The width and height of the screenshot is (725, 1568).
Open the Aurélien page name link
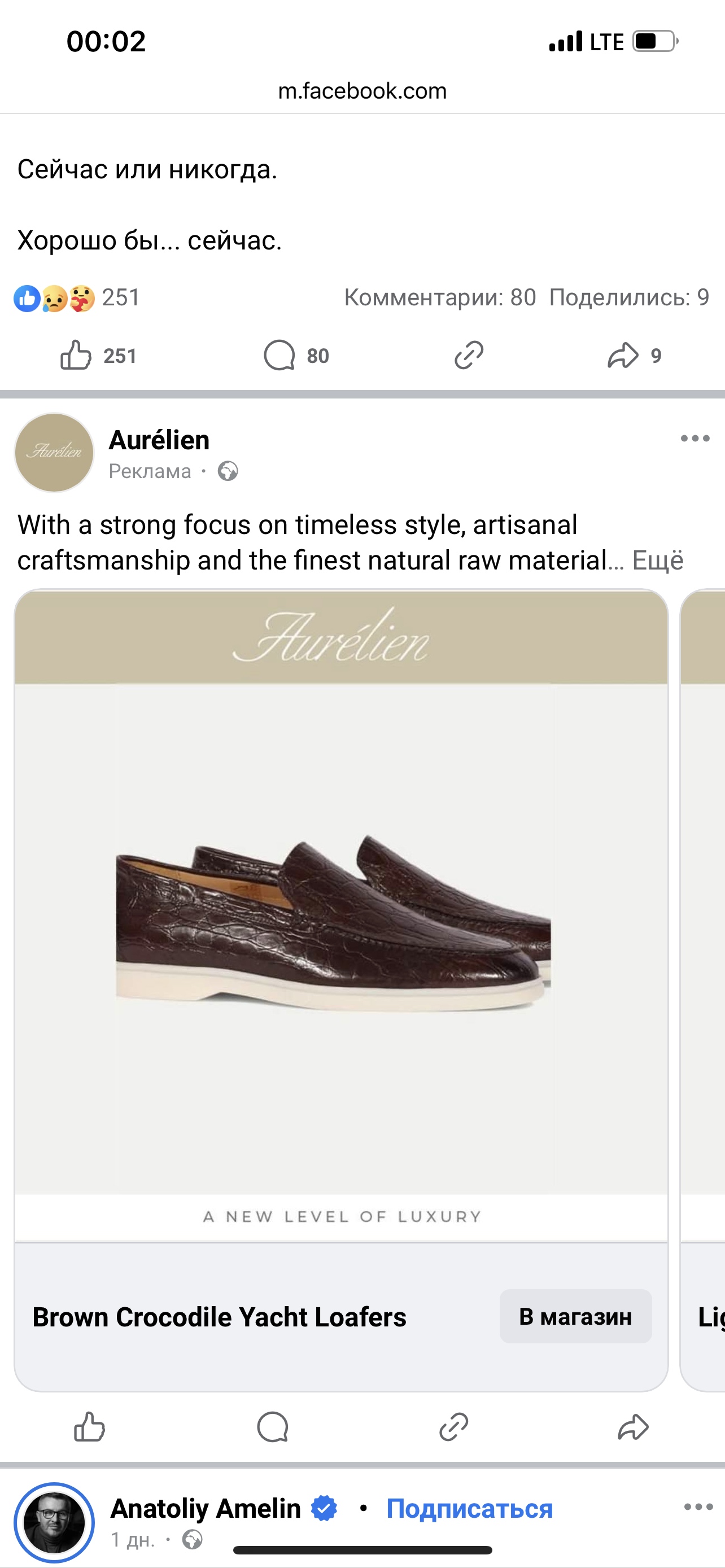159,440
